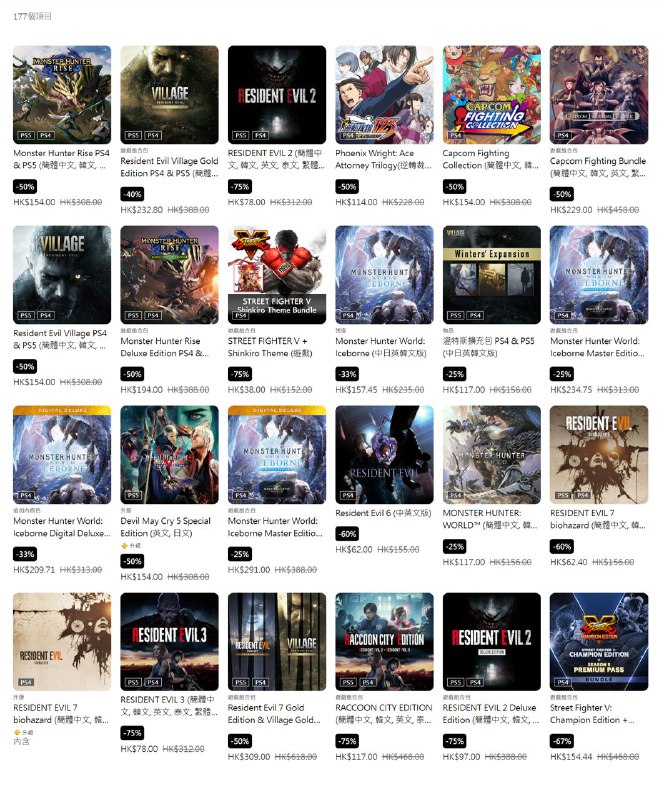Open RESIDENT EVIL 3 product page
Viewport: 659px width, 800px height.
[169, 641]
